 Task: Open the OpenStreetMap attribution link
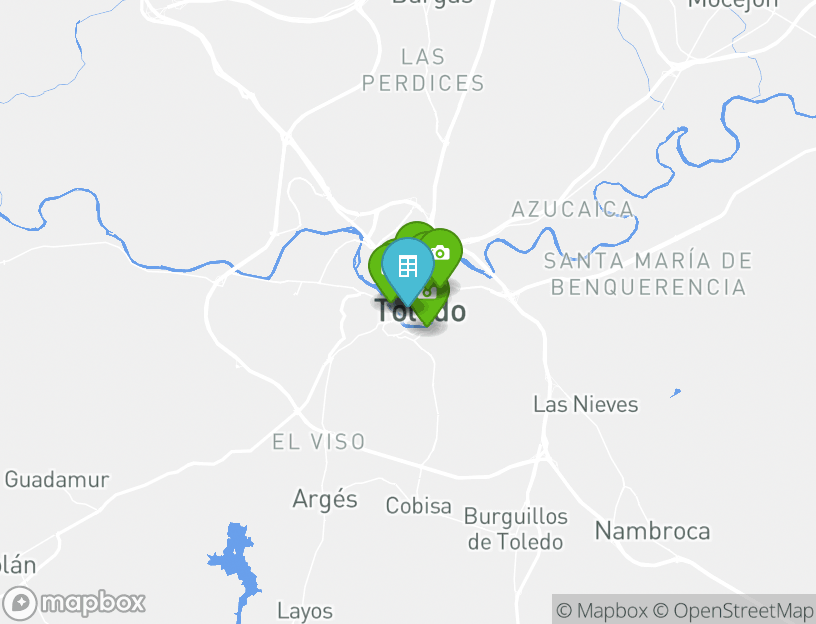[733, 610]
